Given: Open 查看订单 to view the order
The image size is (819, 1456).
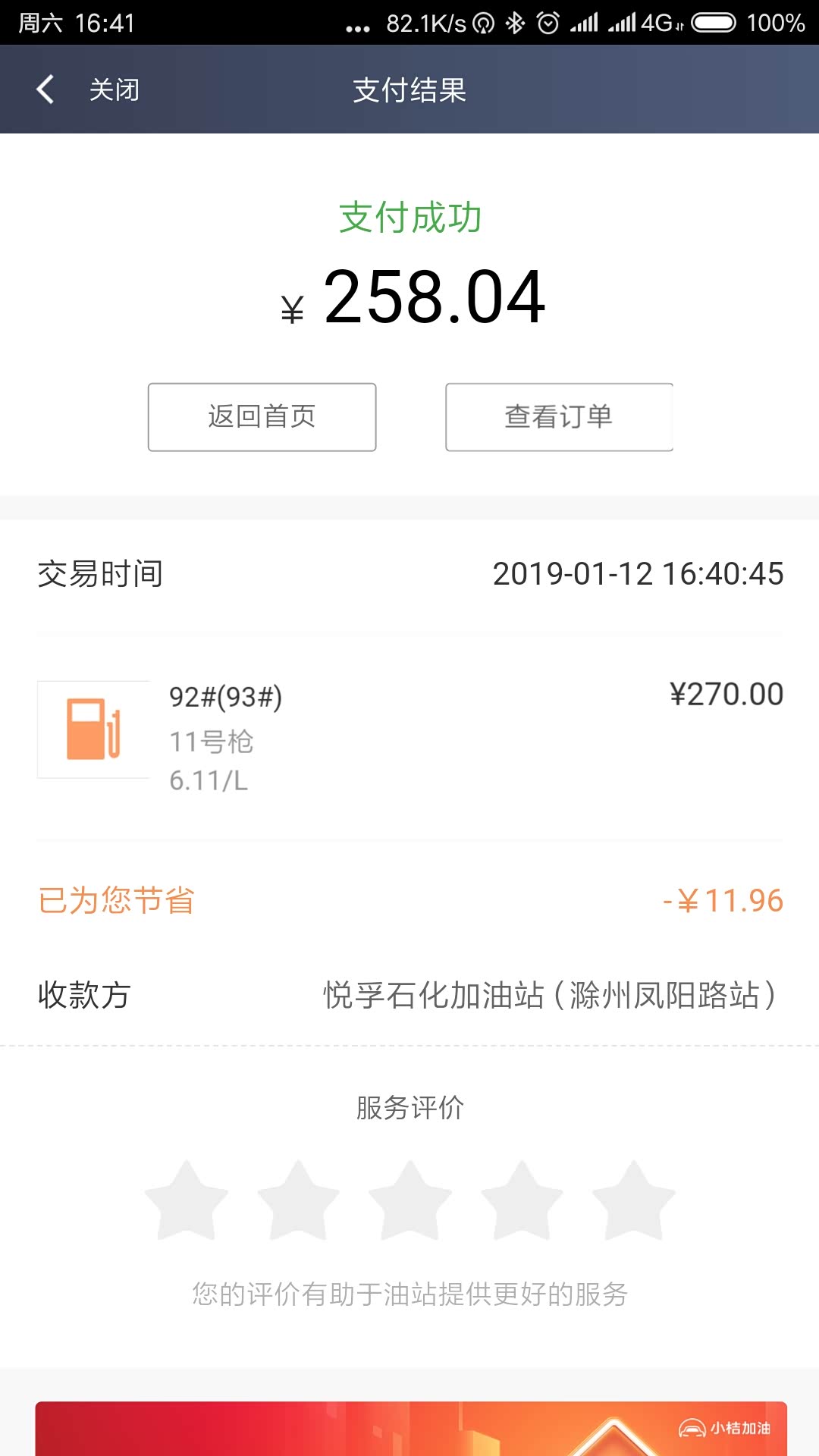Looking at the screenshot, I should point(559,417).
